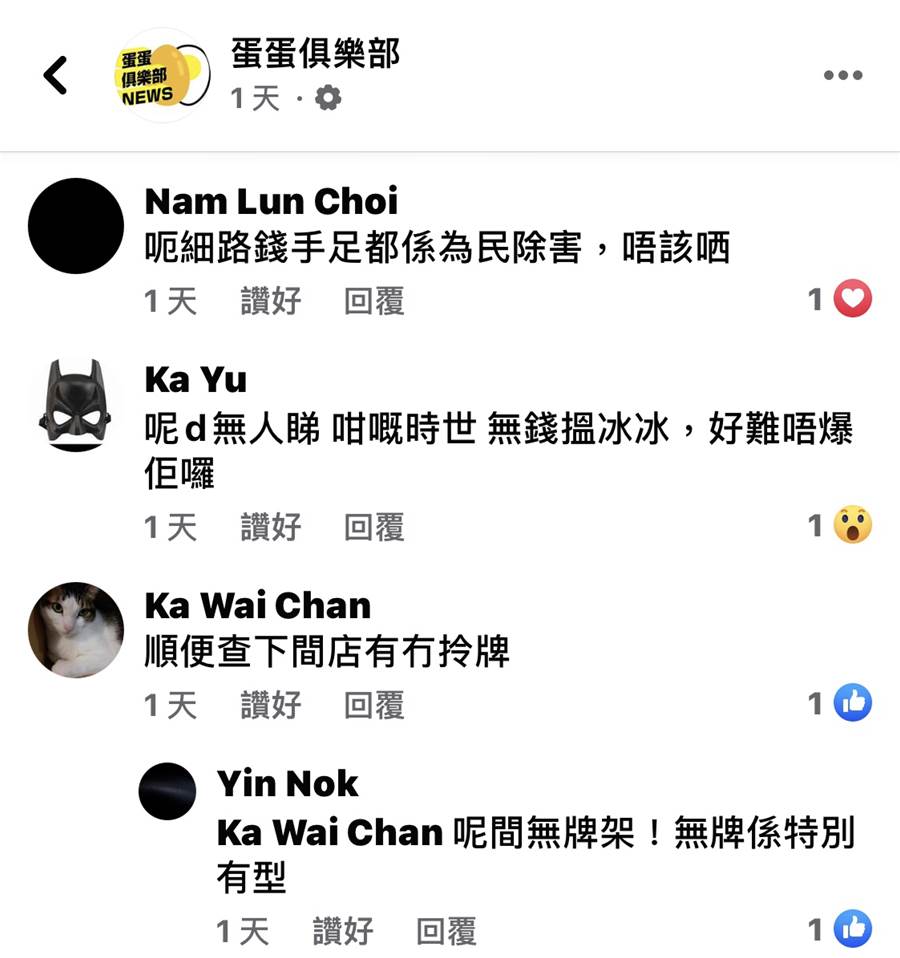Like Nam Lun Choi's comment

point(270,300)
